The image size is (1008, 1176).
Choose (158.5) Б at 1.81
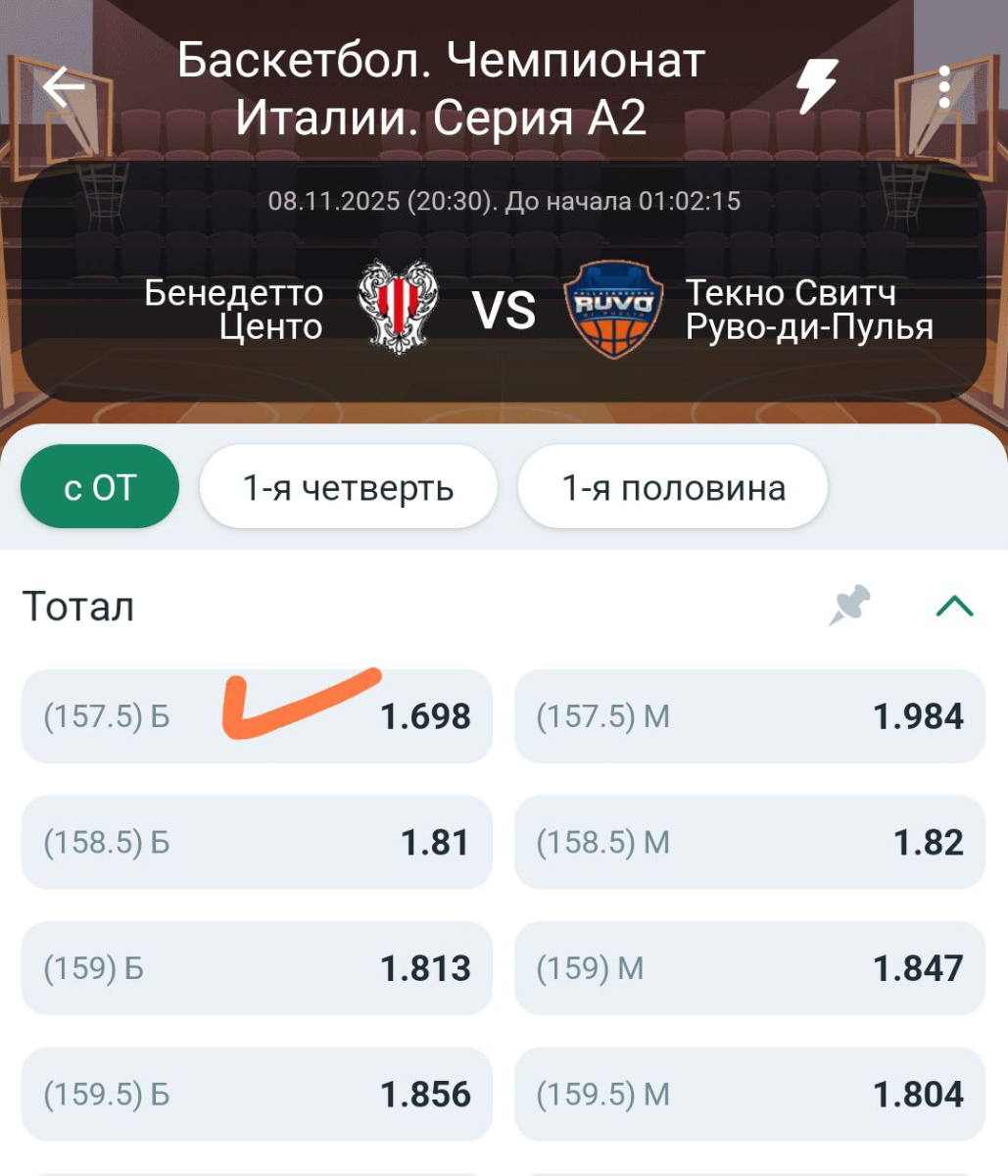point(257,843)
